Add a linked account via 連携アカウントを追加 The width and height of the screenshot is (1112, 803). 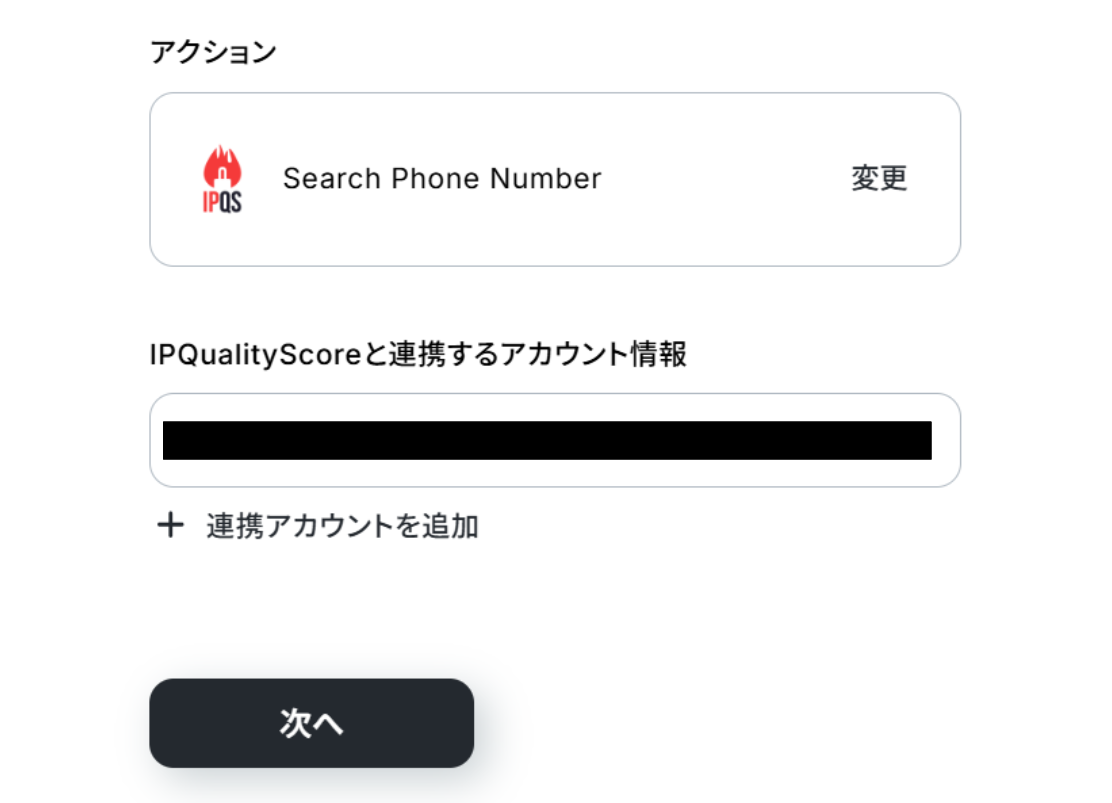(318, 526)
